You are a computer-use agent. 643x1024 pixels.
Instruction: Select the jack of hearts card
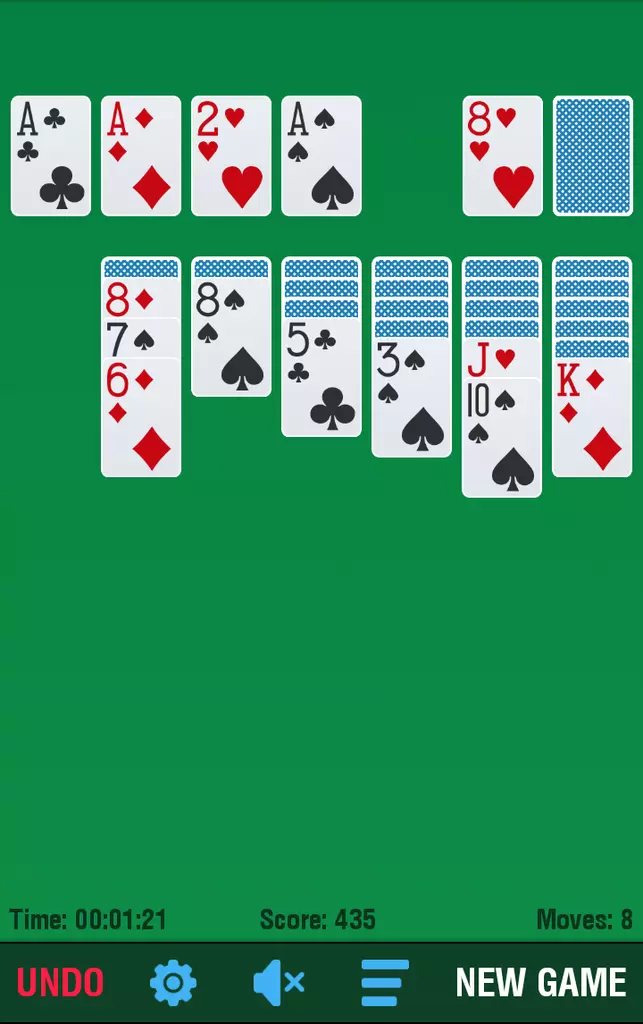[x=501, y=359]
